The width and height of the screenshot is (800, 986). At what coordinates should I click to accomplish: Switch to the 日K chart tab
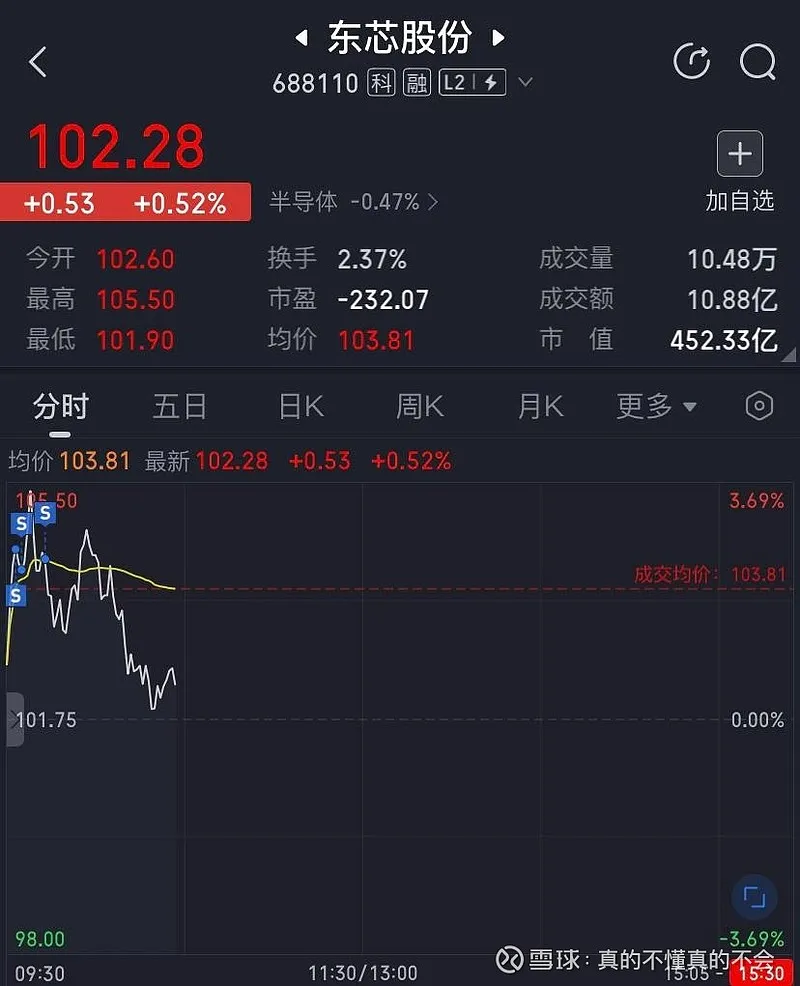(301, 406)
